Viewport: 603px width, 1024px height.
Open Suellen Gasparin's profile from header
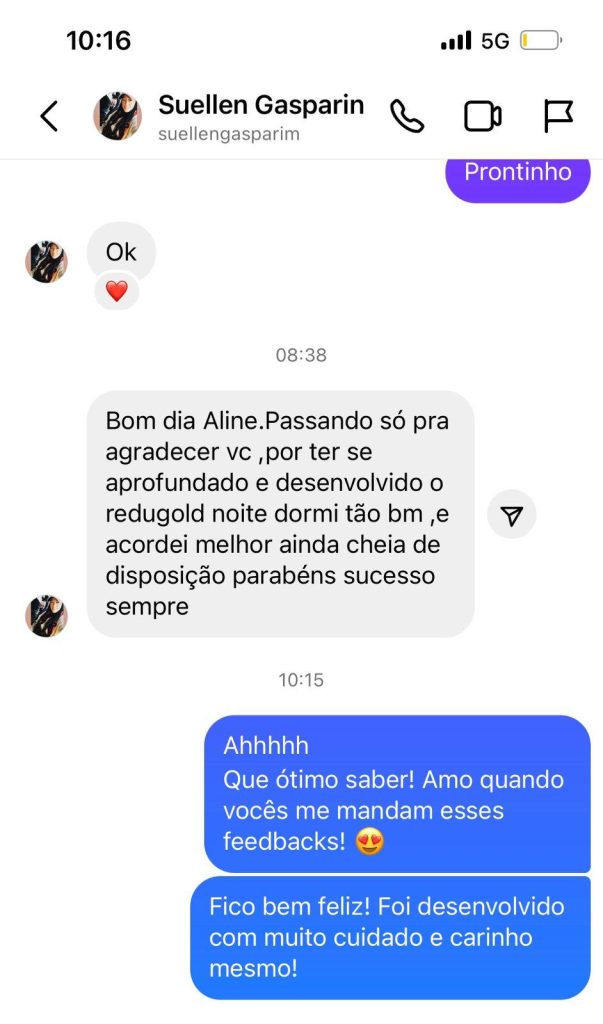tap(260, 116)
